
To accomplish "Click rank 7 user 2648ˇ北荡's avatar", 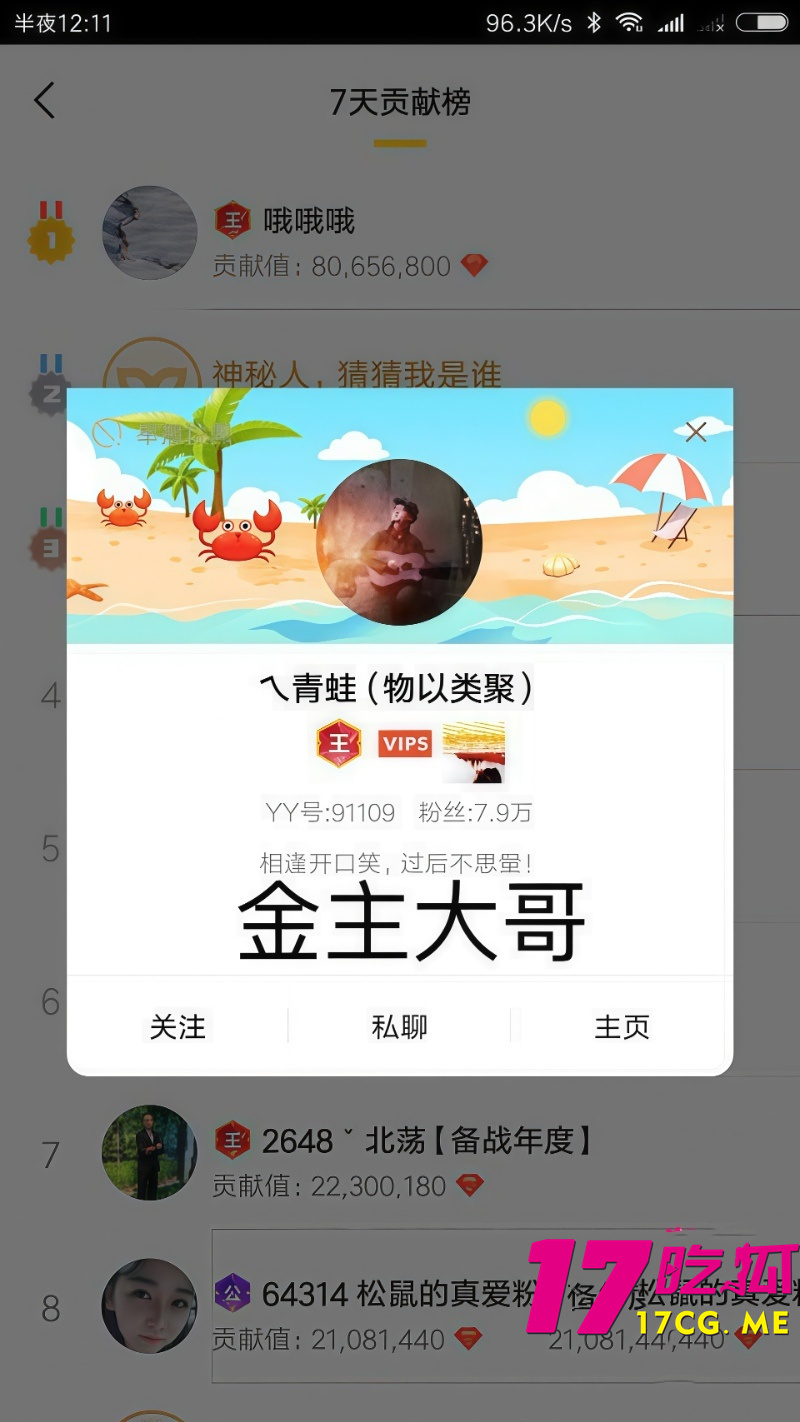I will coord(149,1154).
